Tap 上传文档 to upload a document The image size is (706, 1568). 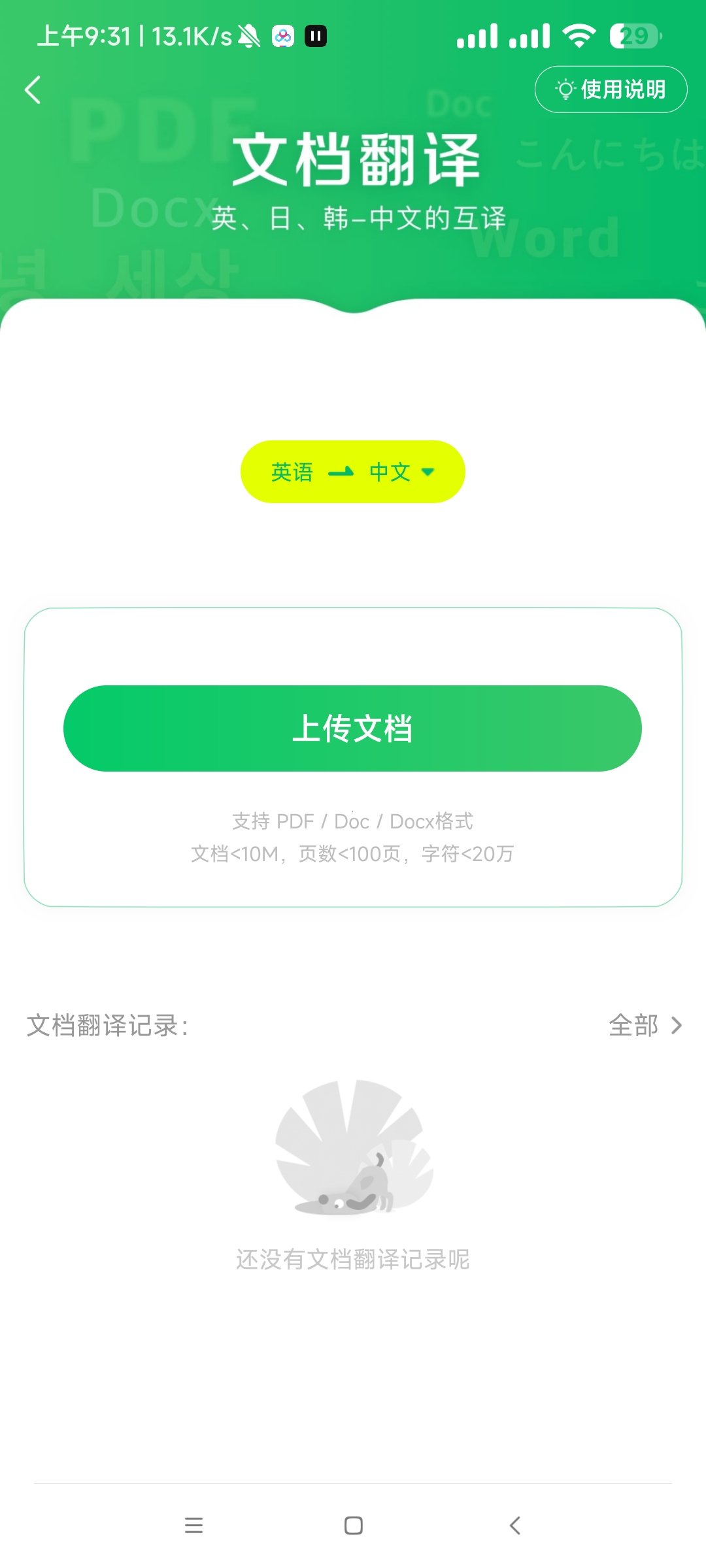point(352,728)
